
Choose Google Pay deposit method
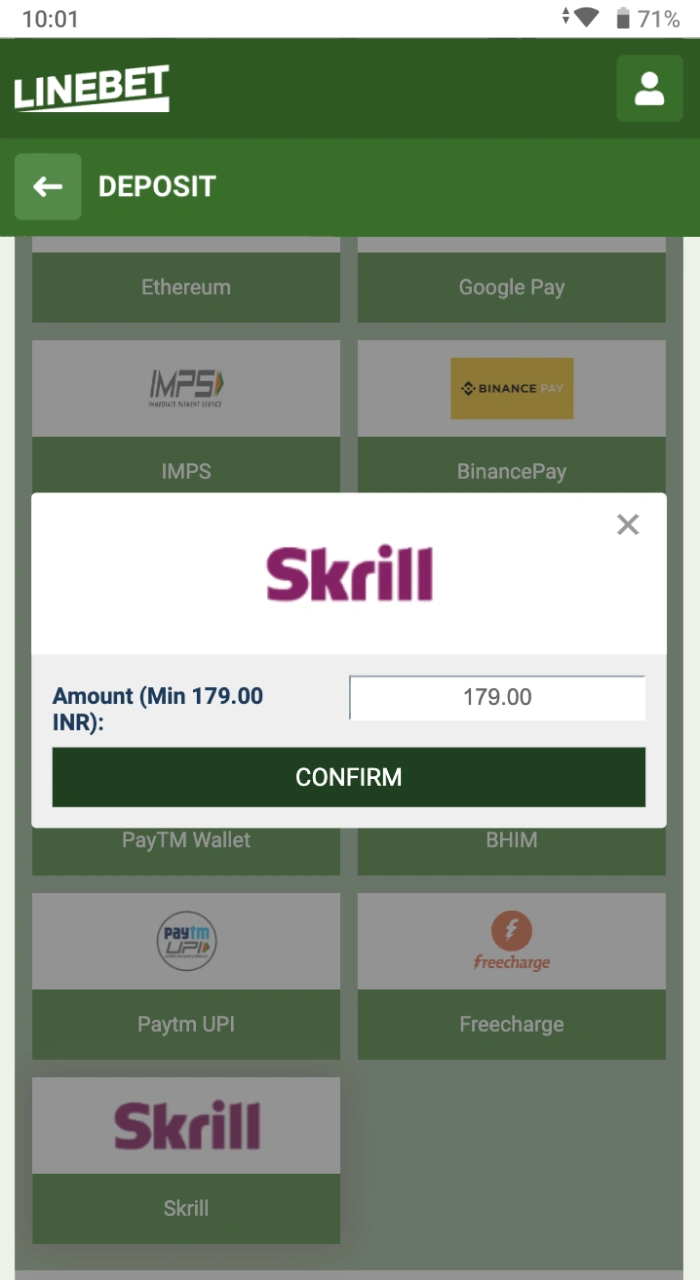pyautogui.click(x=511, y=287)
